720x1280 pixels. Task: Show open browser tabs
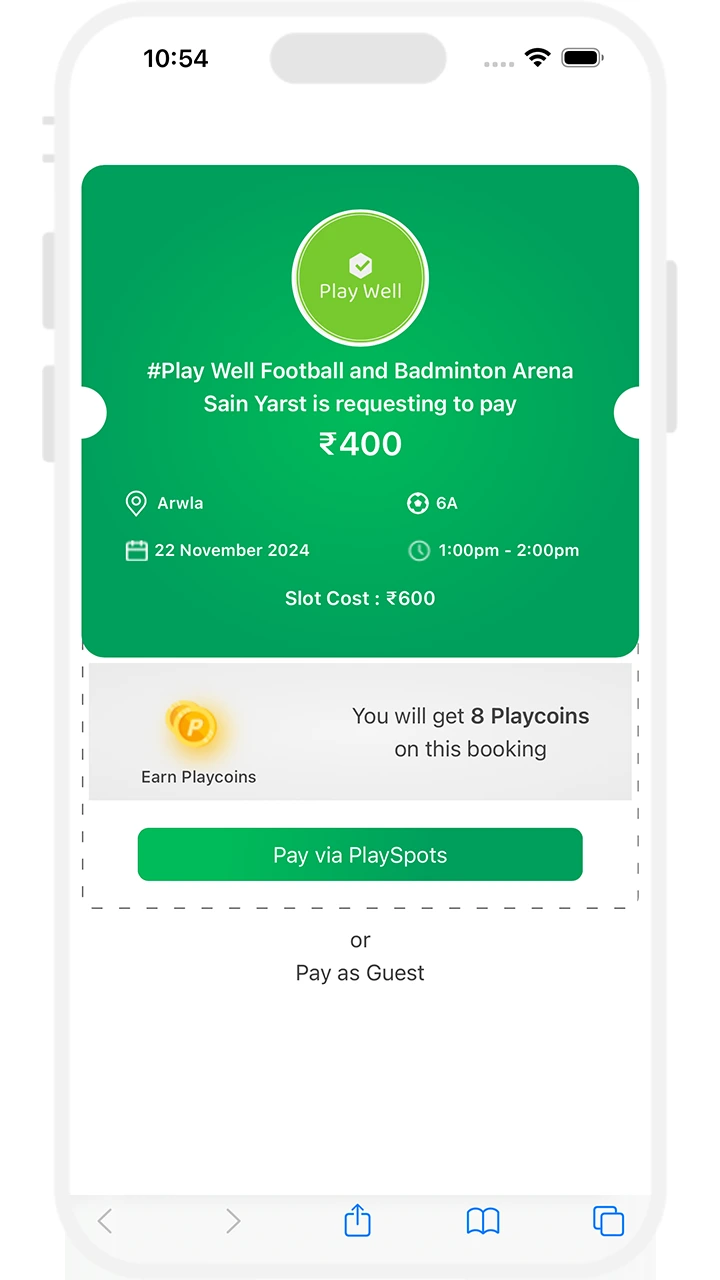pyautogui.click(x=608, y=1220)
